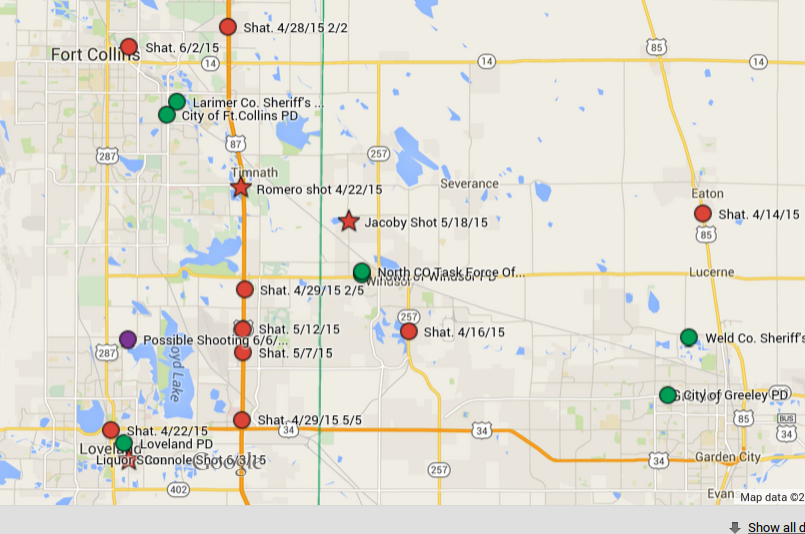Tap the Loveland PD green marker

coord(123,443)
